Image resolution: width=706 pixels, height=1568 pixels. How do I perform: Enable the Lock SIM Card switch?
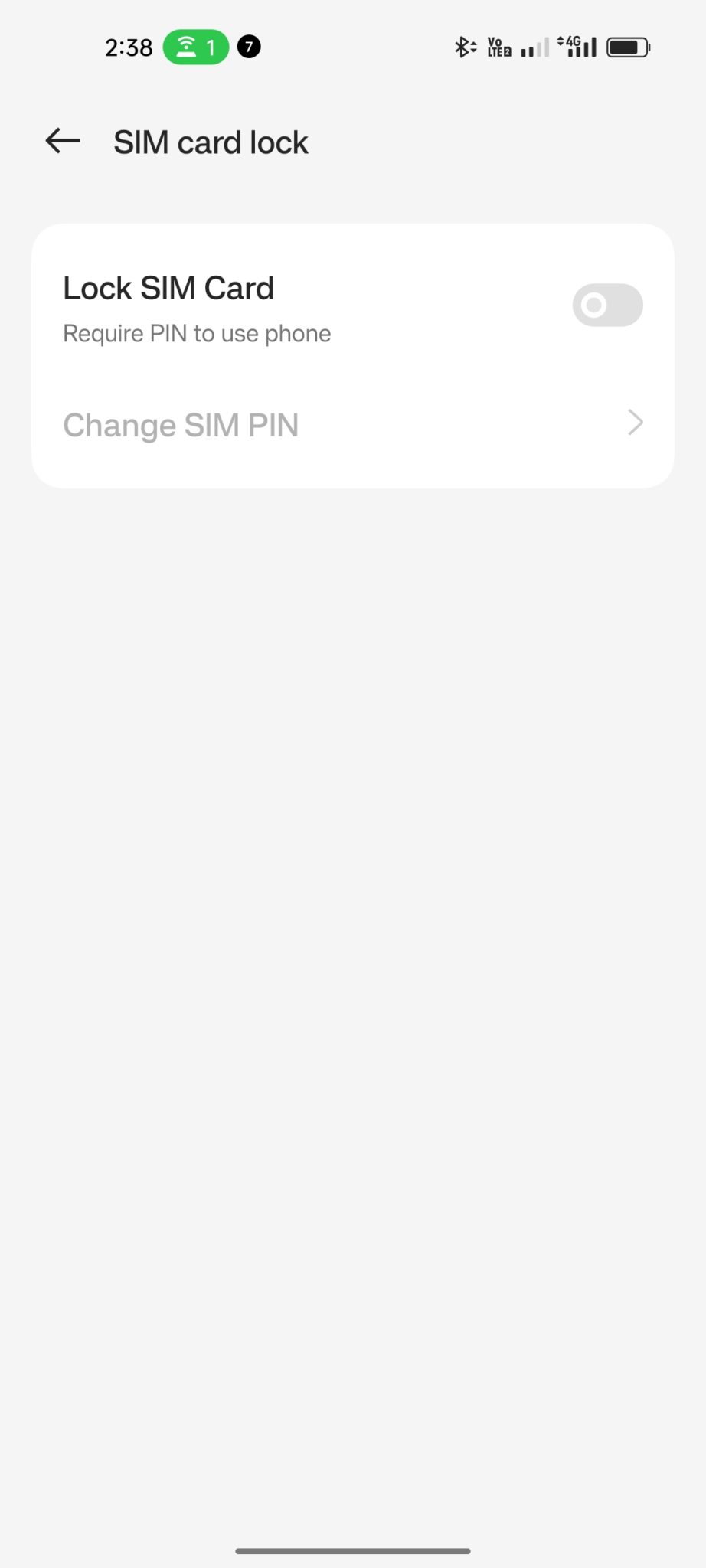point(607,305)
